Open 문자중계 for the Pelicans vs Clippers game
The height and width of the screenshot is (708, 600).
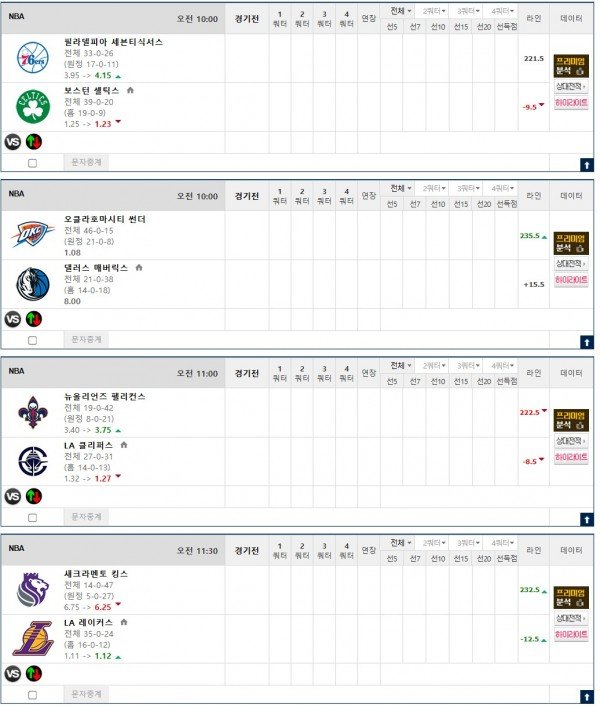tap(87, 517)
